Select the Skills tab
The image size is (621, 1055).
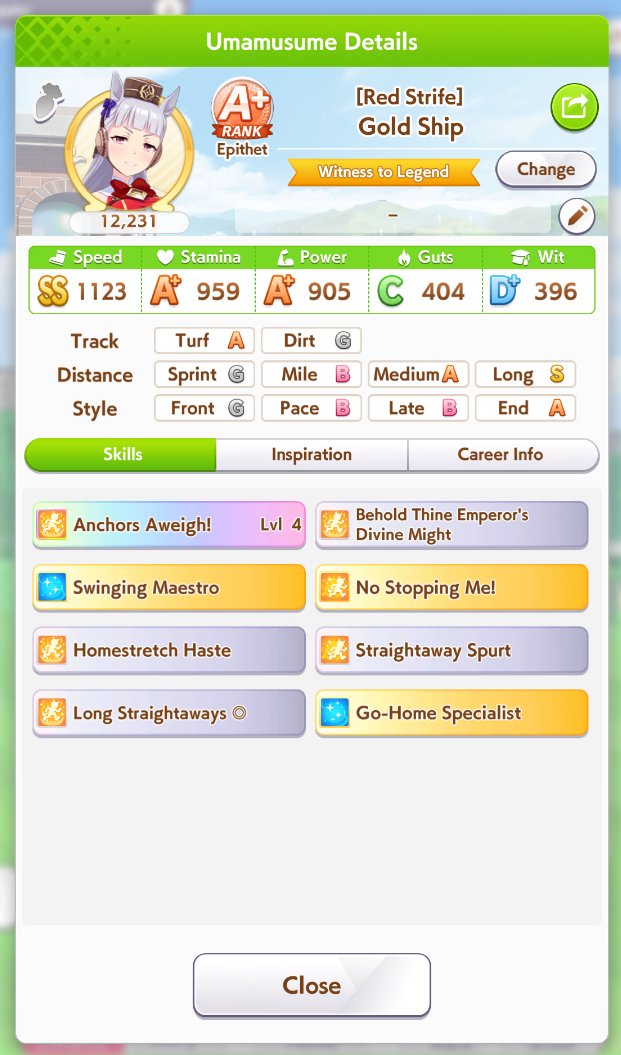coord(122,454)
